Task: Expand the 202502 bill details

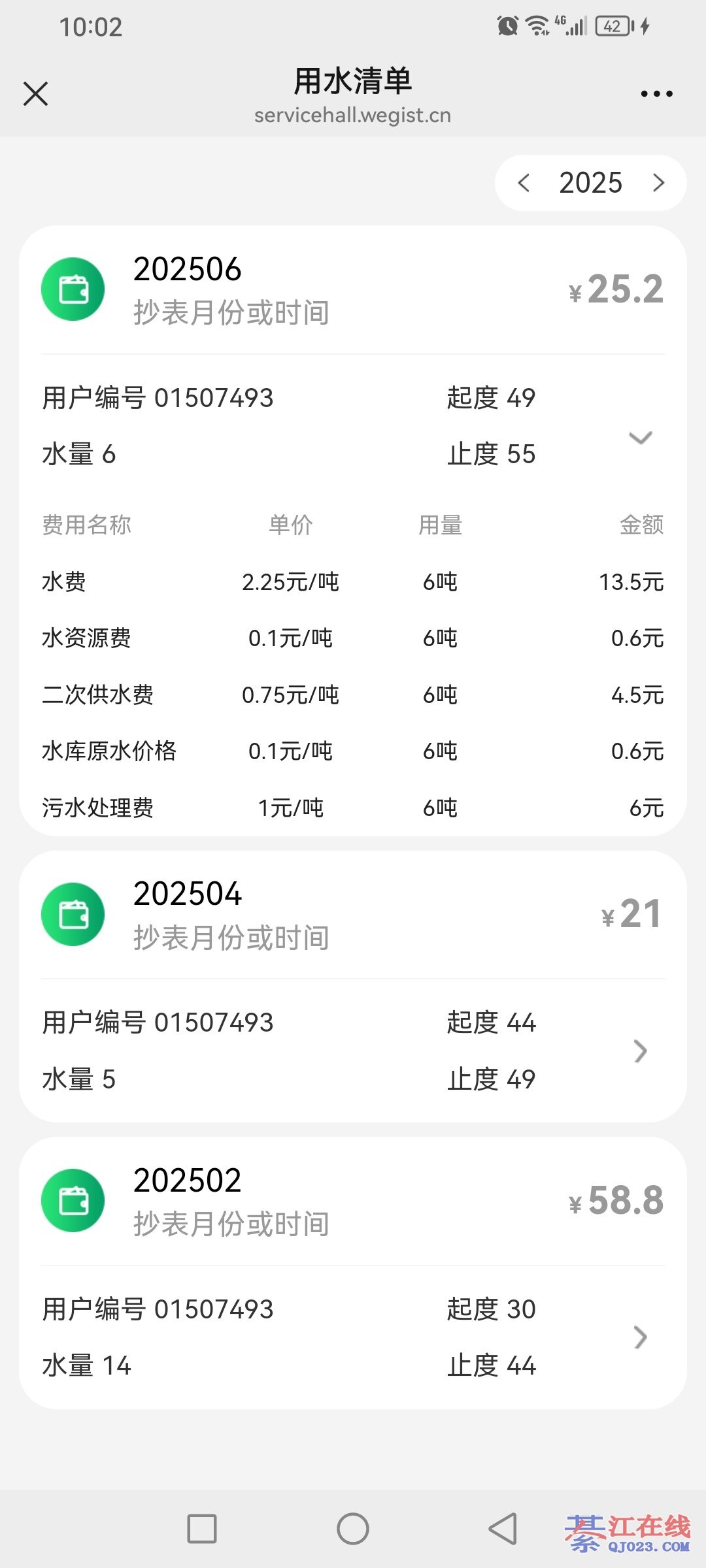Action: [x=640, y=1337]
